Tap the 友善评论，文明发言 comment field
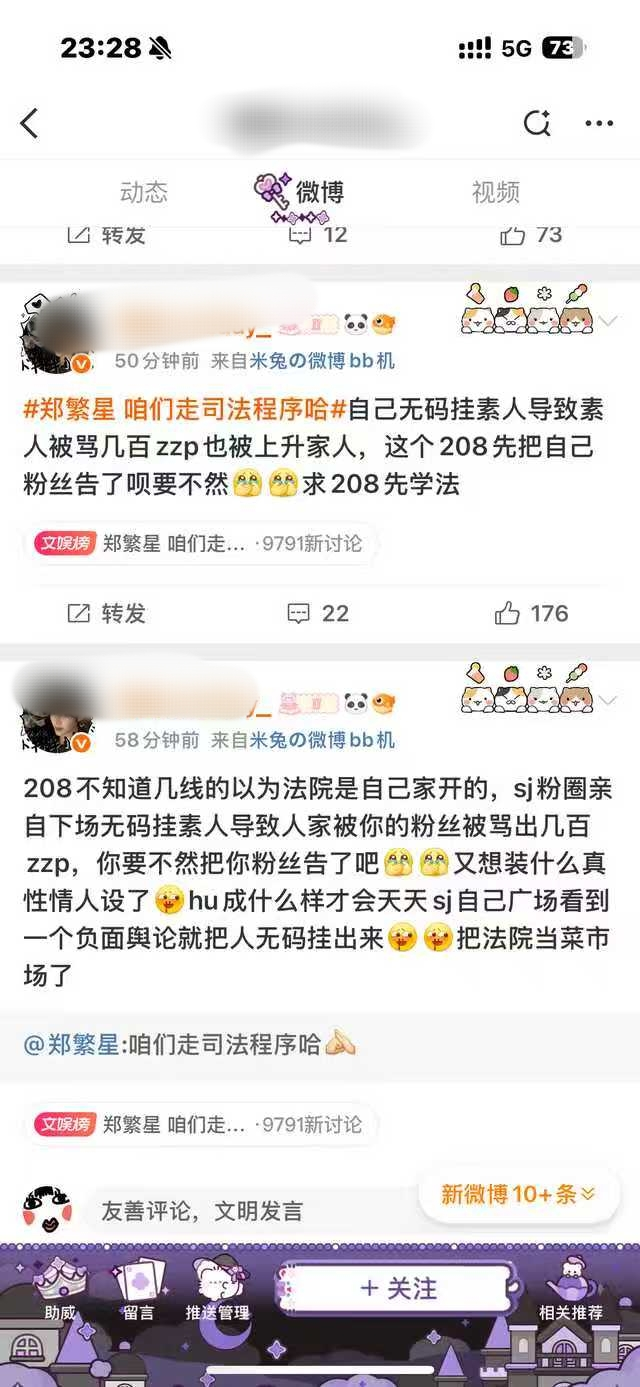Screen dimensions: 640x1387 [202, 1211]
